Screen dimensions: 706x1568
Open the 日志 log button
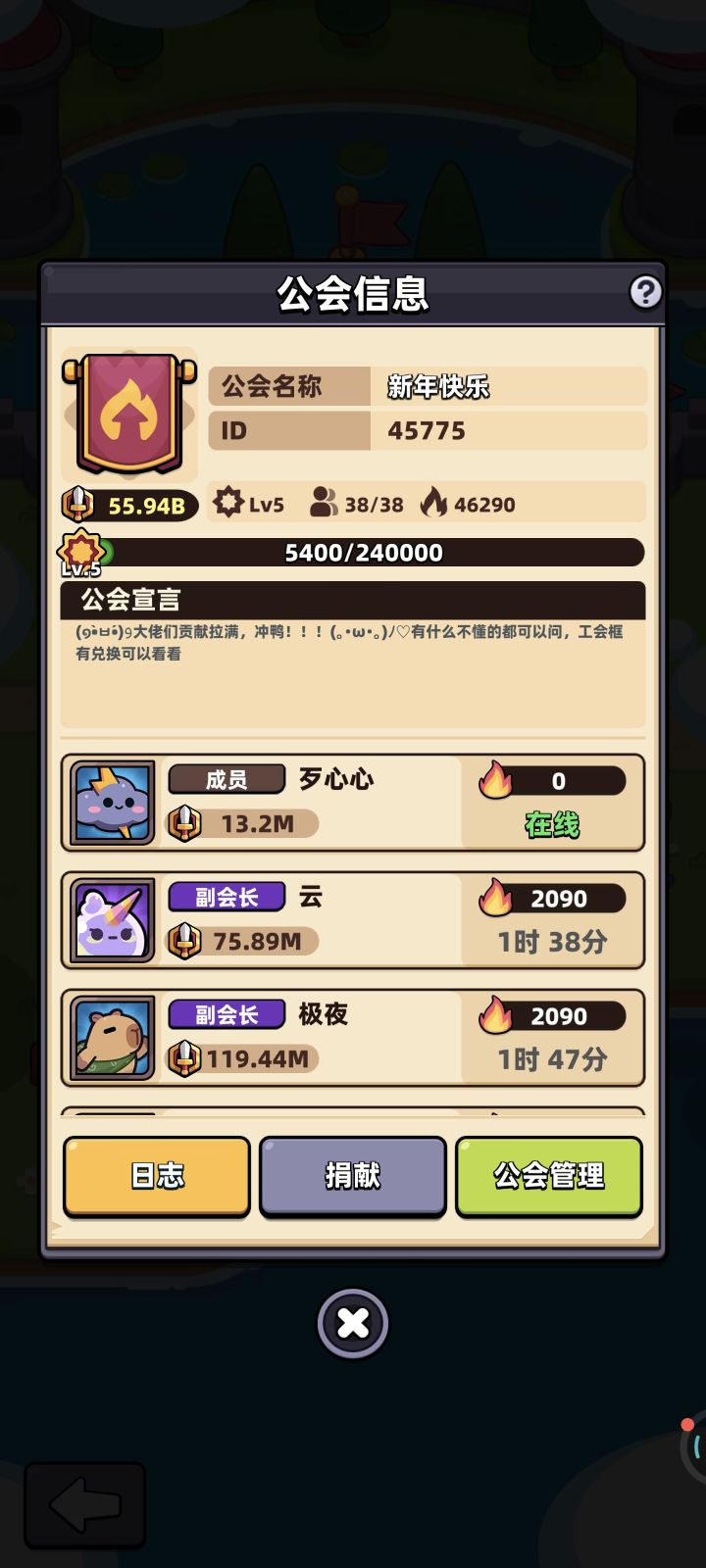point(155,1176)
